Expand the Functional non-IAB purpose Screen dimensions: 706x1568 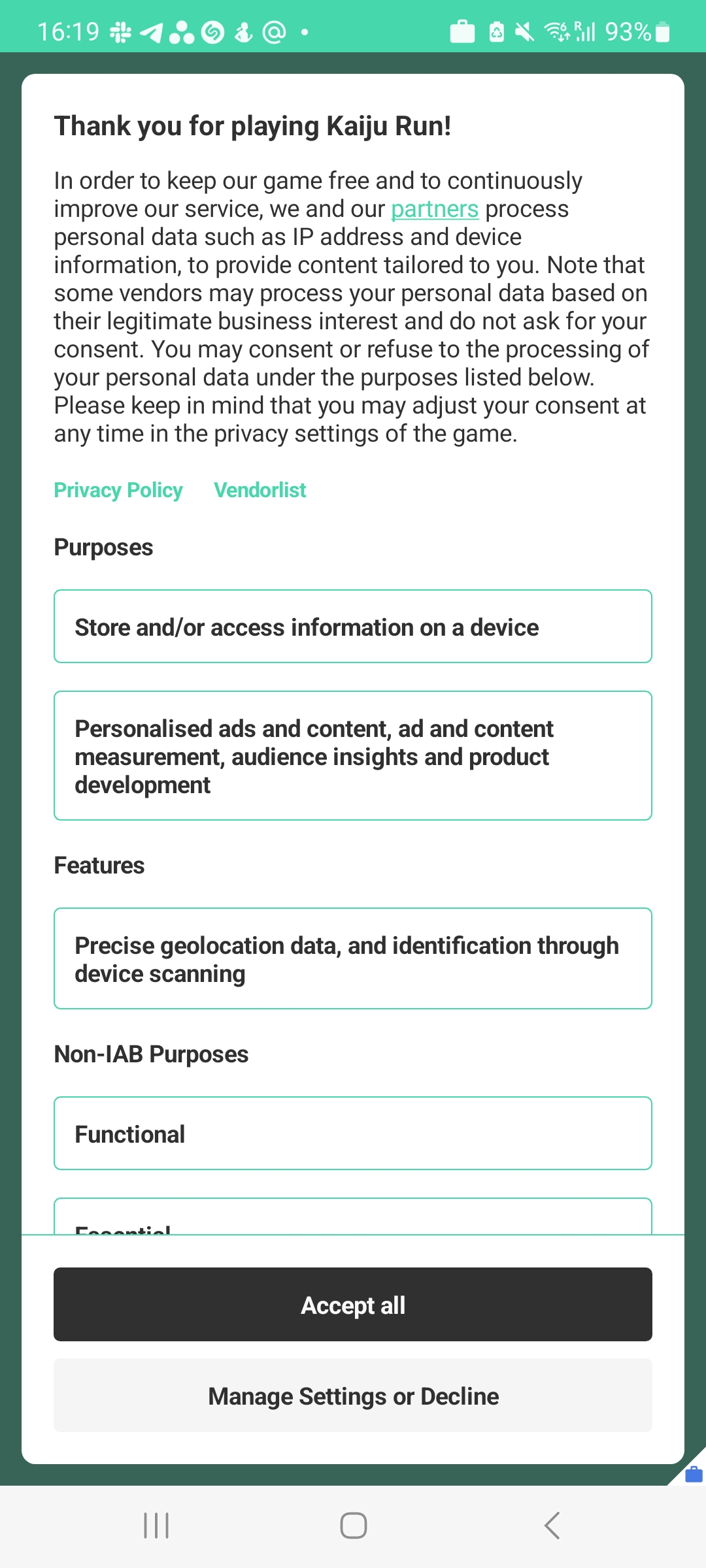[x=353, y=1134]
